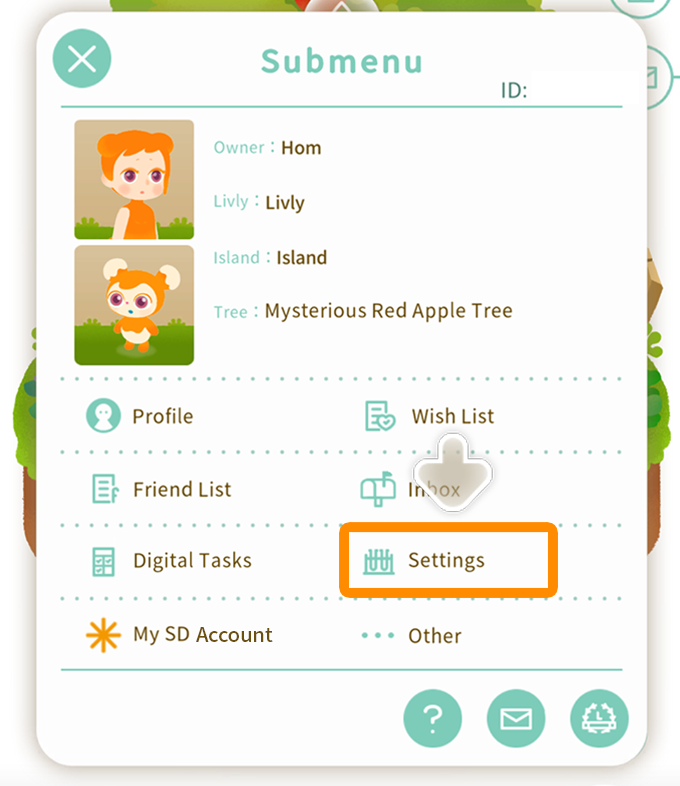Screen dimensions: 680x786
Task: Open the Profile page
Action: [x=140, y=416]
